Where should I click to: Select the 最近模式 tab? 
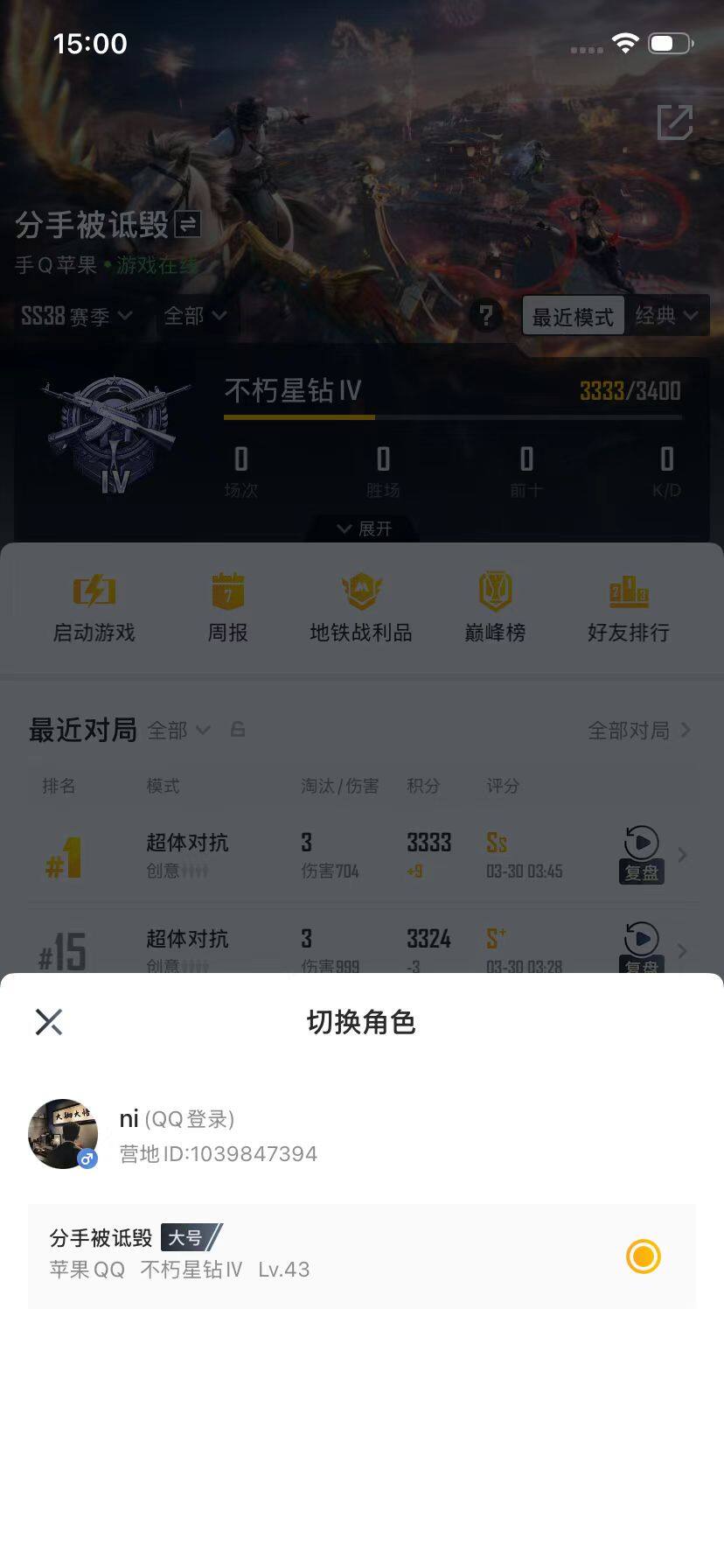pos(573,316)
